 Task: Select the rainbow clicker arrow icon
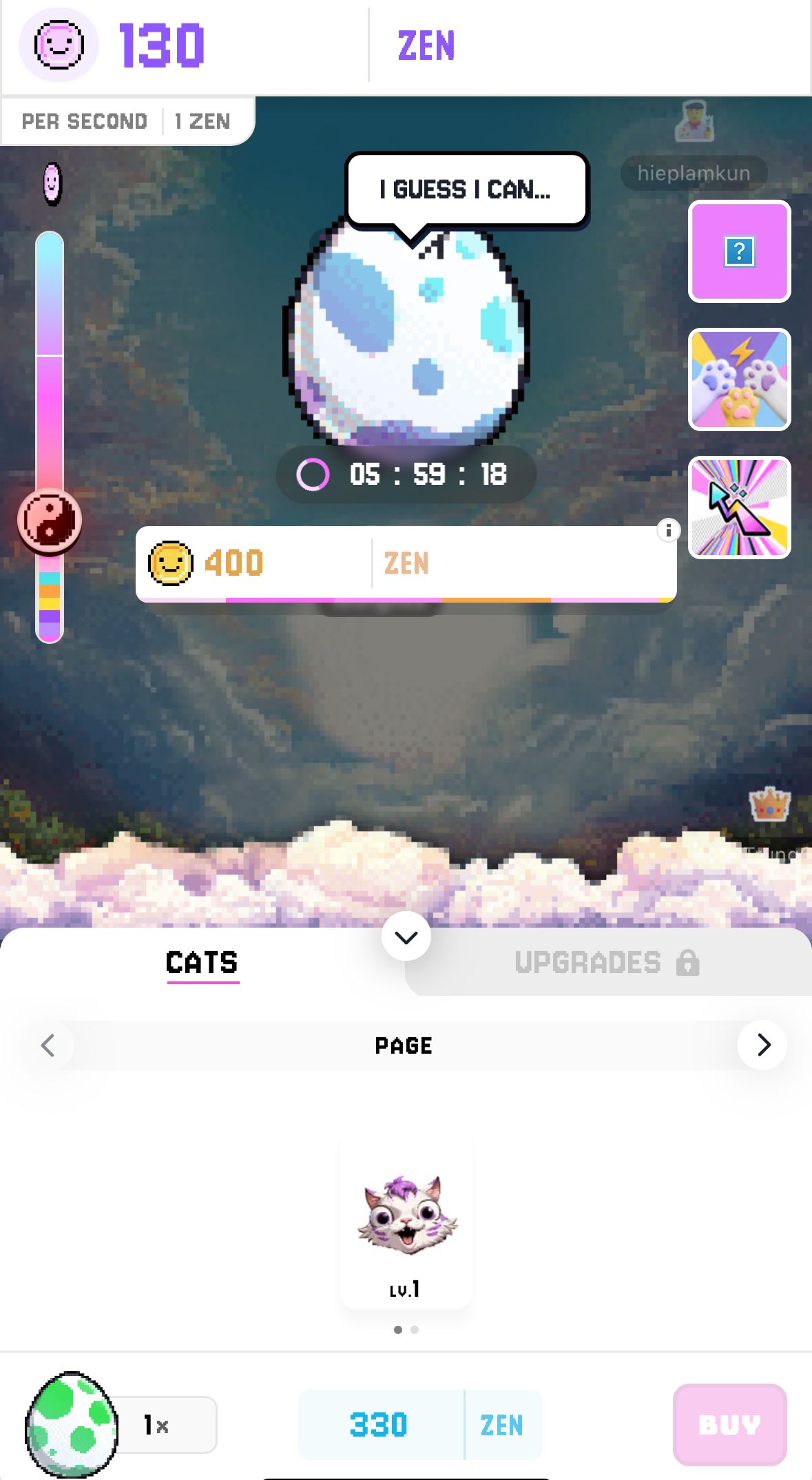(739, 508)
